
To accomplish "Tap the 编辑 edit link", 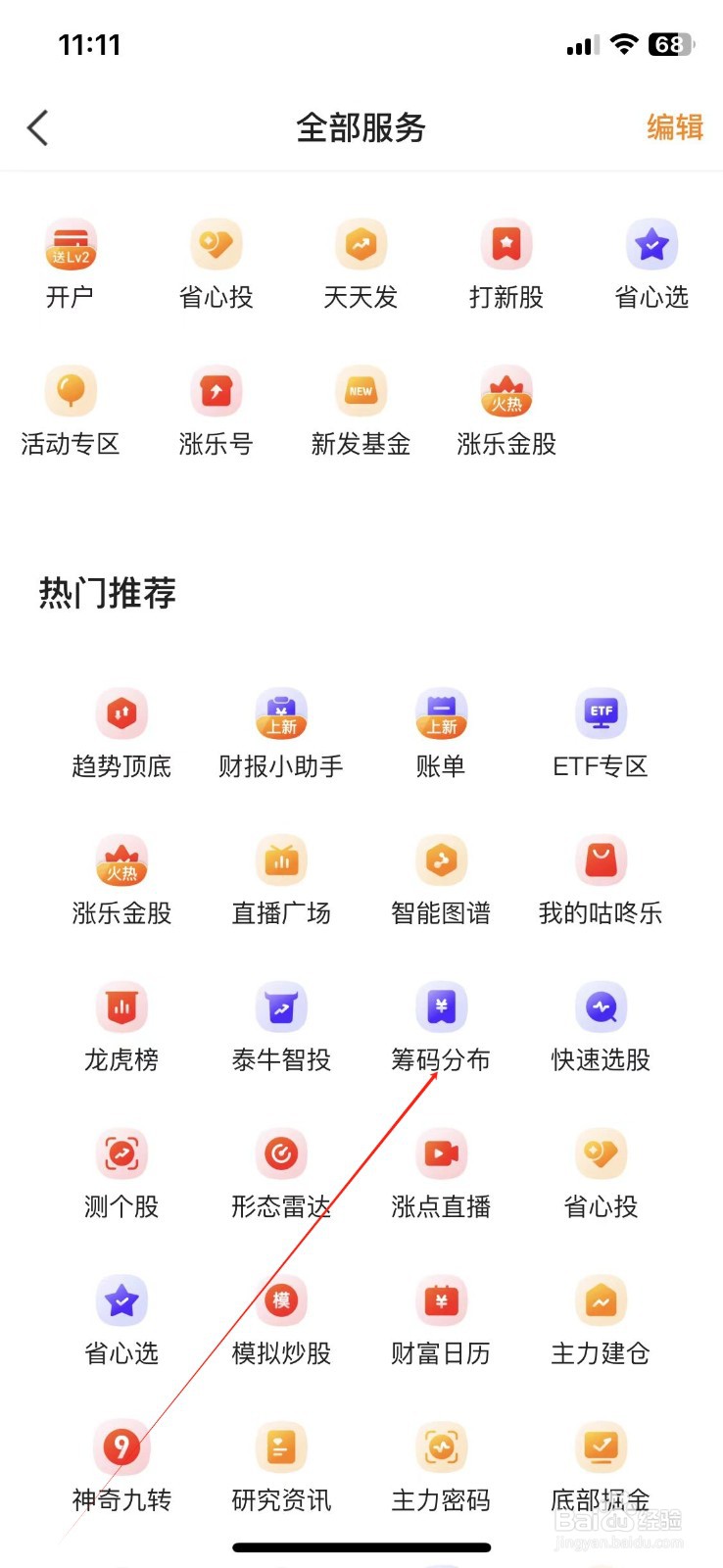I will 674,127.
